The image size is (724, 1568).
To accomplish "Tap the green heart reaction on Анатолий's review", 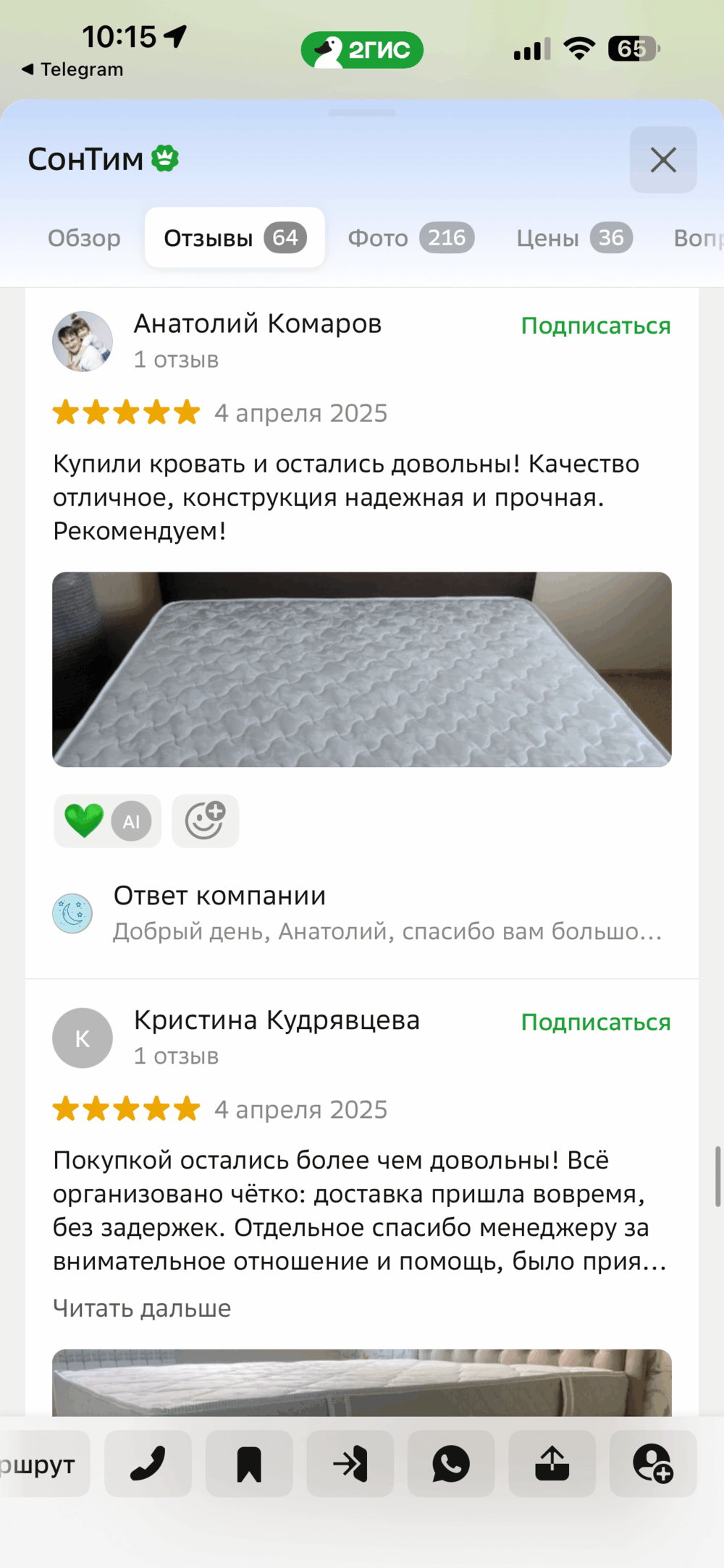I will point(85,821).
